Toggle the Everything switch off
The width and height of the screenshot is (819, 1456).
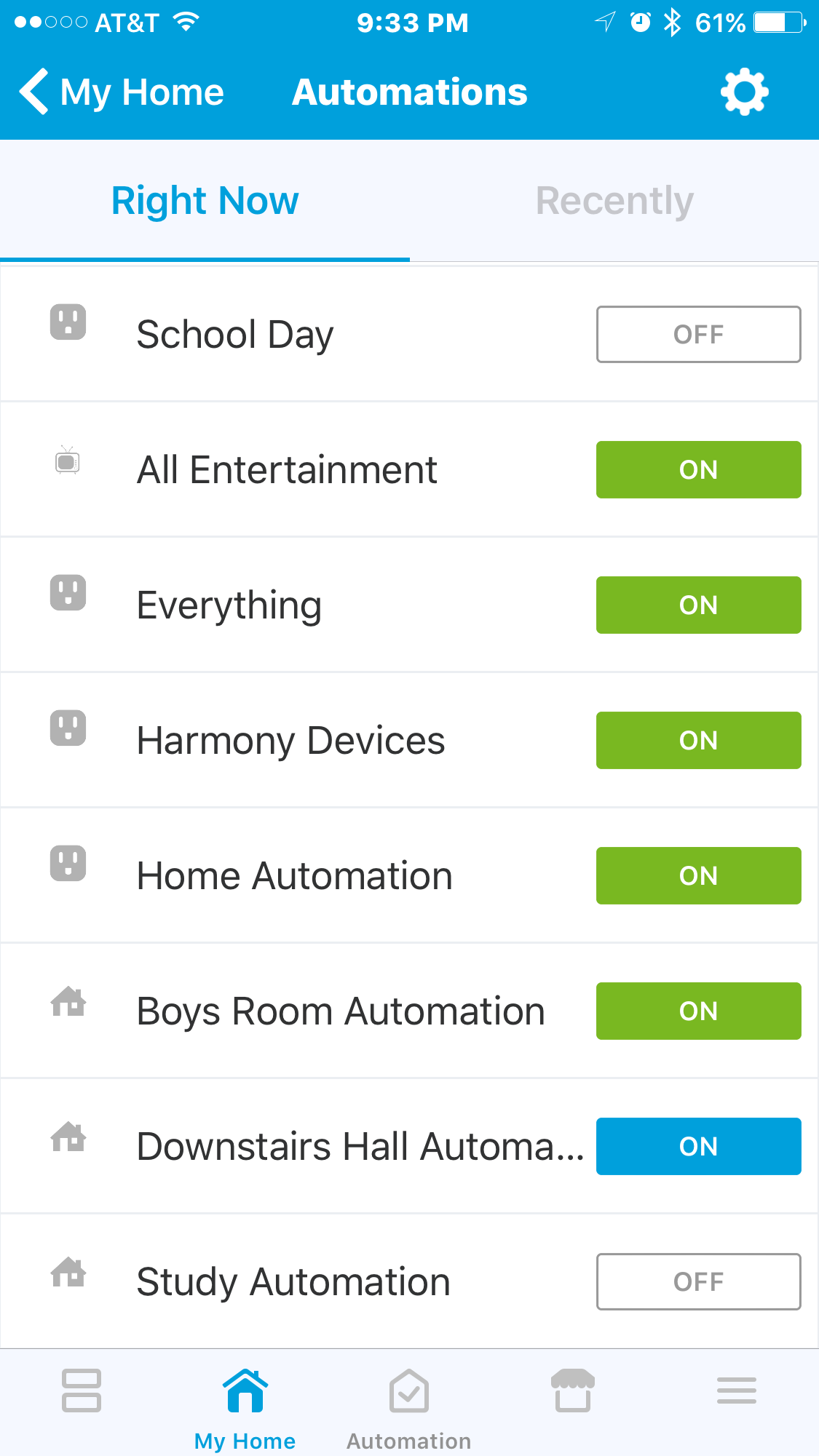(x=698, y=605)
